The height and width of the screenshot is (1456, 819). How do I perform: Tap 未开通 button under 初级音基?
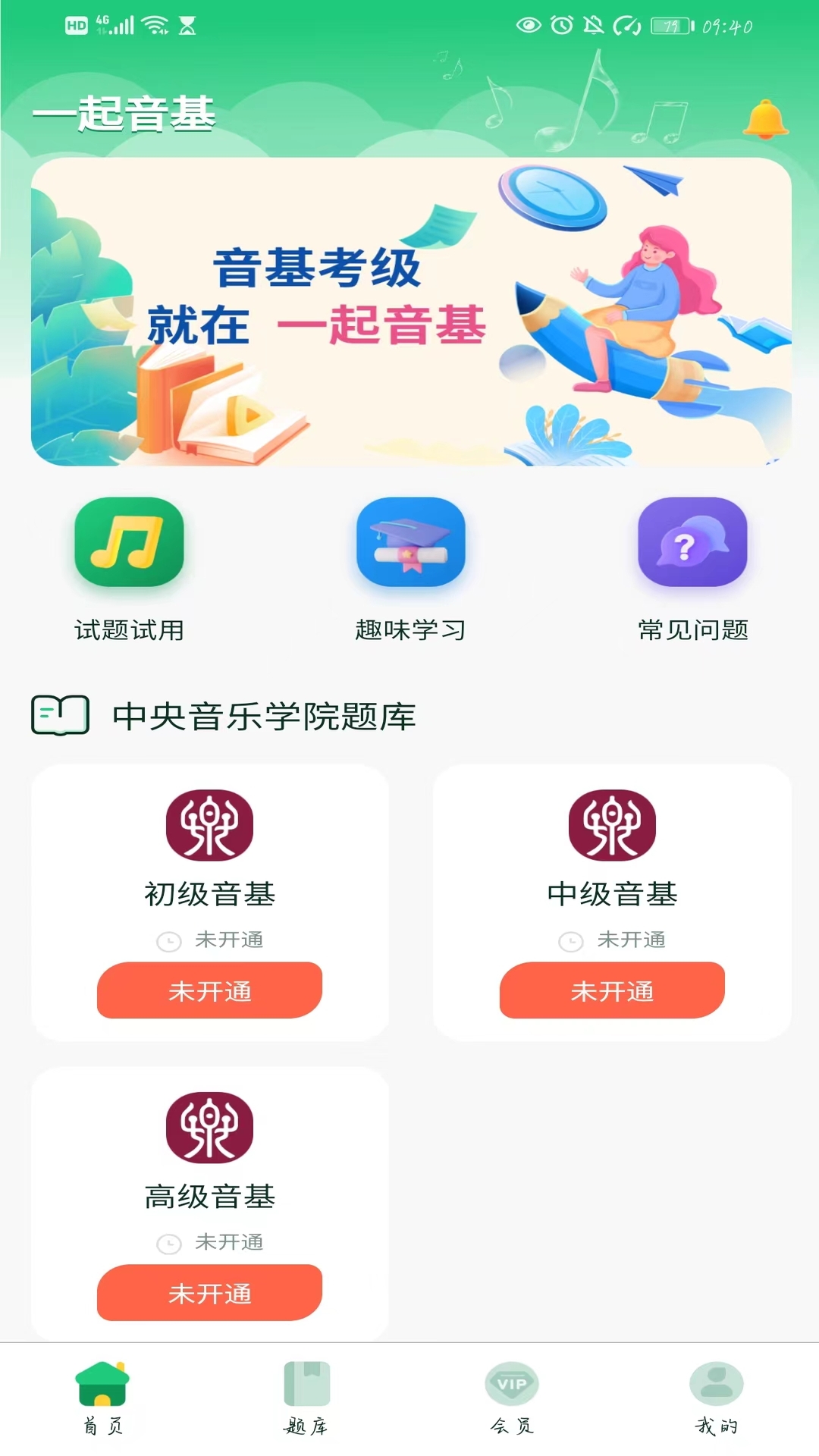click(209, 990)
